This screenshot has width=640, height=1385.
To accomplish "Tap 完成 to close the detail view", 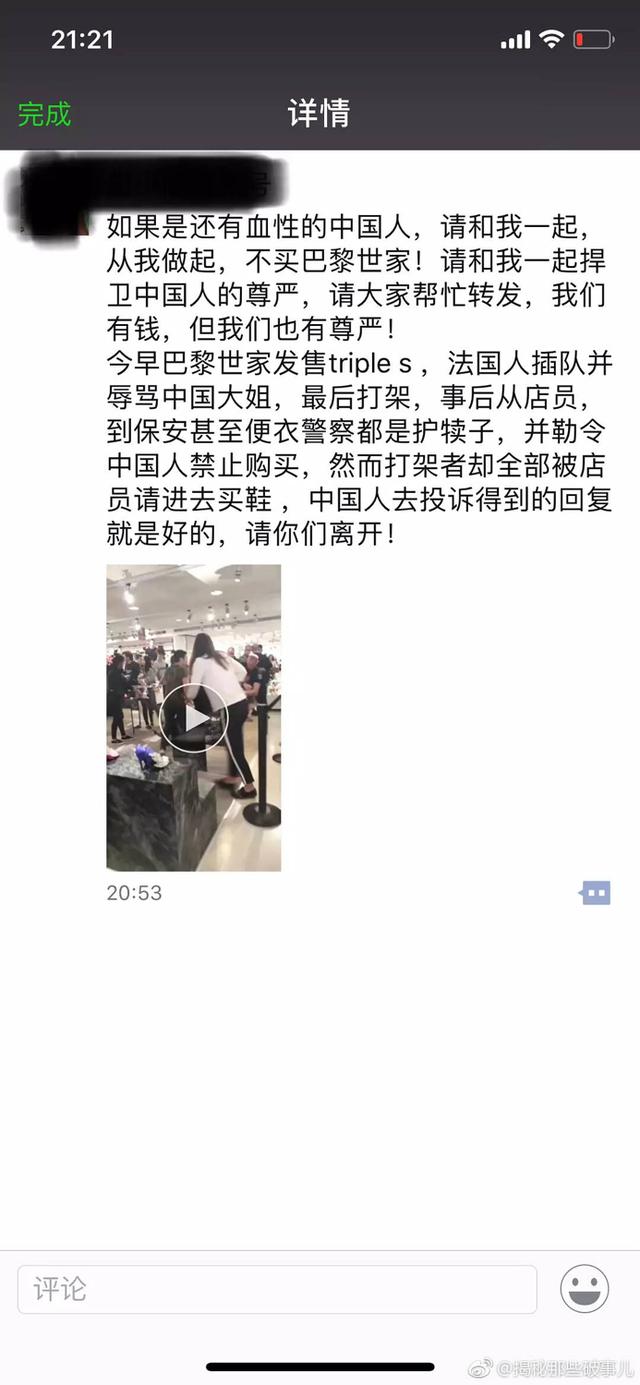I will (x=45, y=114).
